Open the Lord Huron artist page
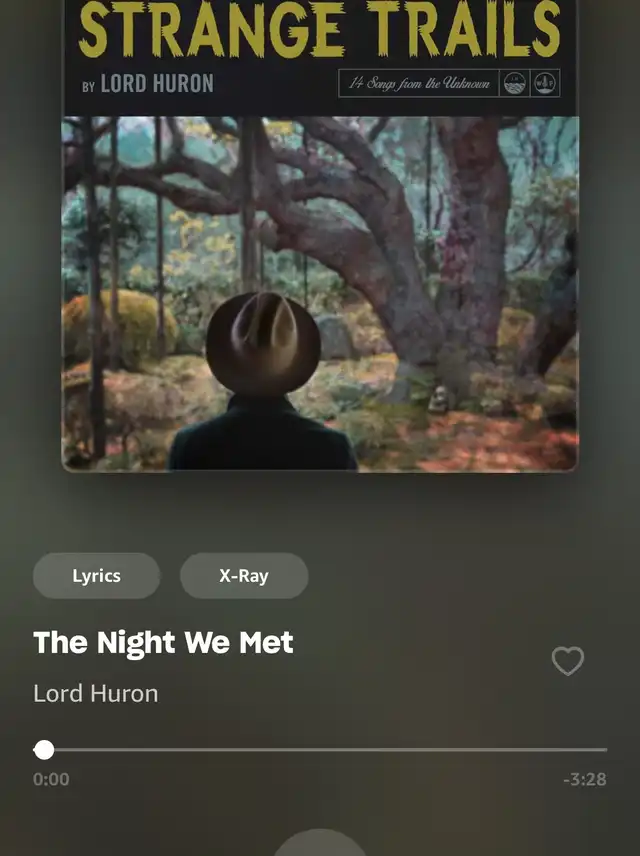This screenshot has width=640, height=856. click(96, 693)
